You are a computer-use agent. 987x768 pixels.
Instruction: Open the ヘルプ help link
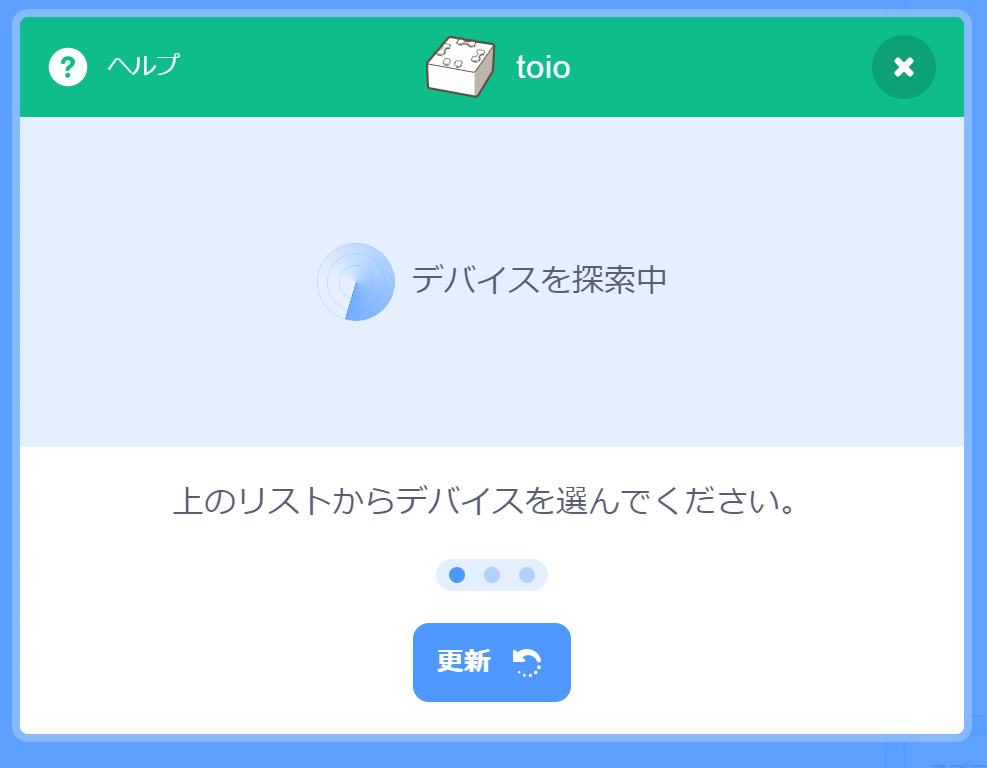114,67
